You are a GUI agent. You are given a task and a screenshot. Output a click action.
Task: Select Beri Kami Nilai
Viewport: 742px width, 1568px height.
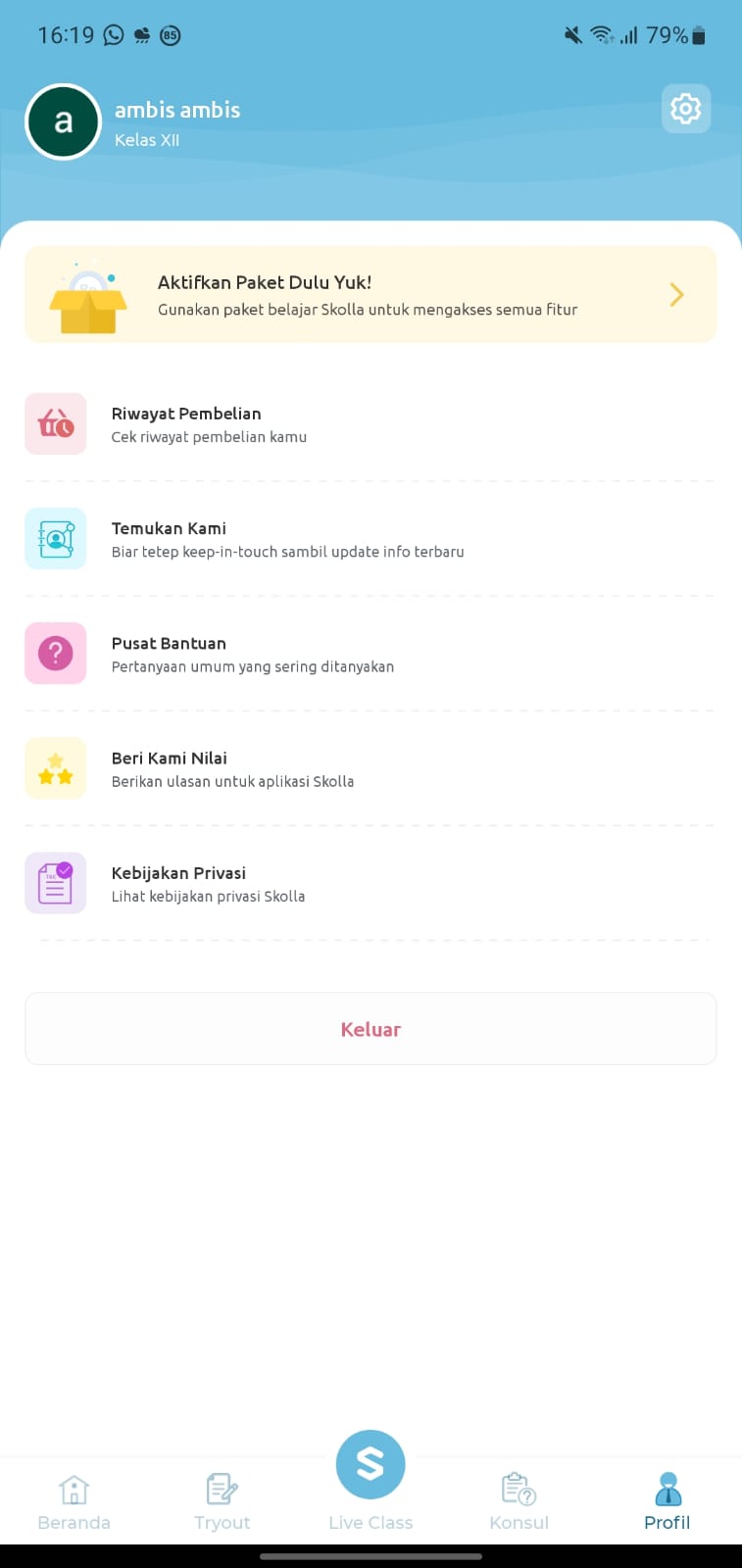(371, 768)
